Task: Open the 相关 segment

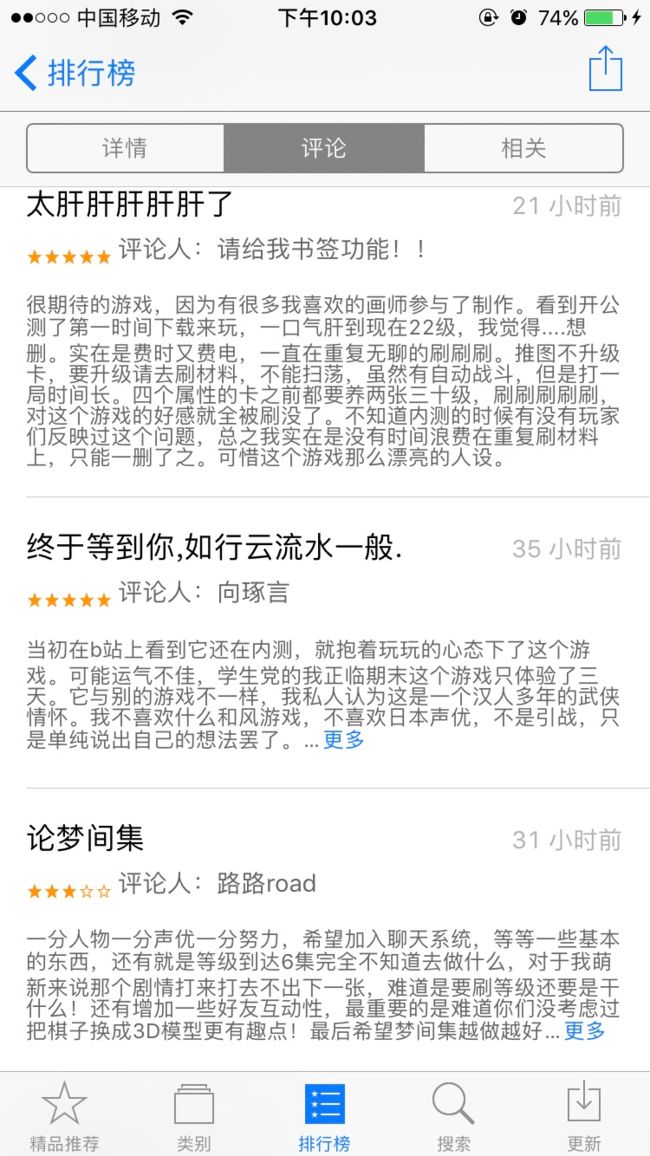Action: tap(523, 148)
